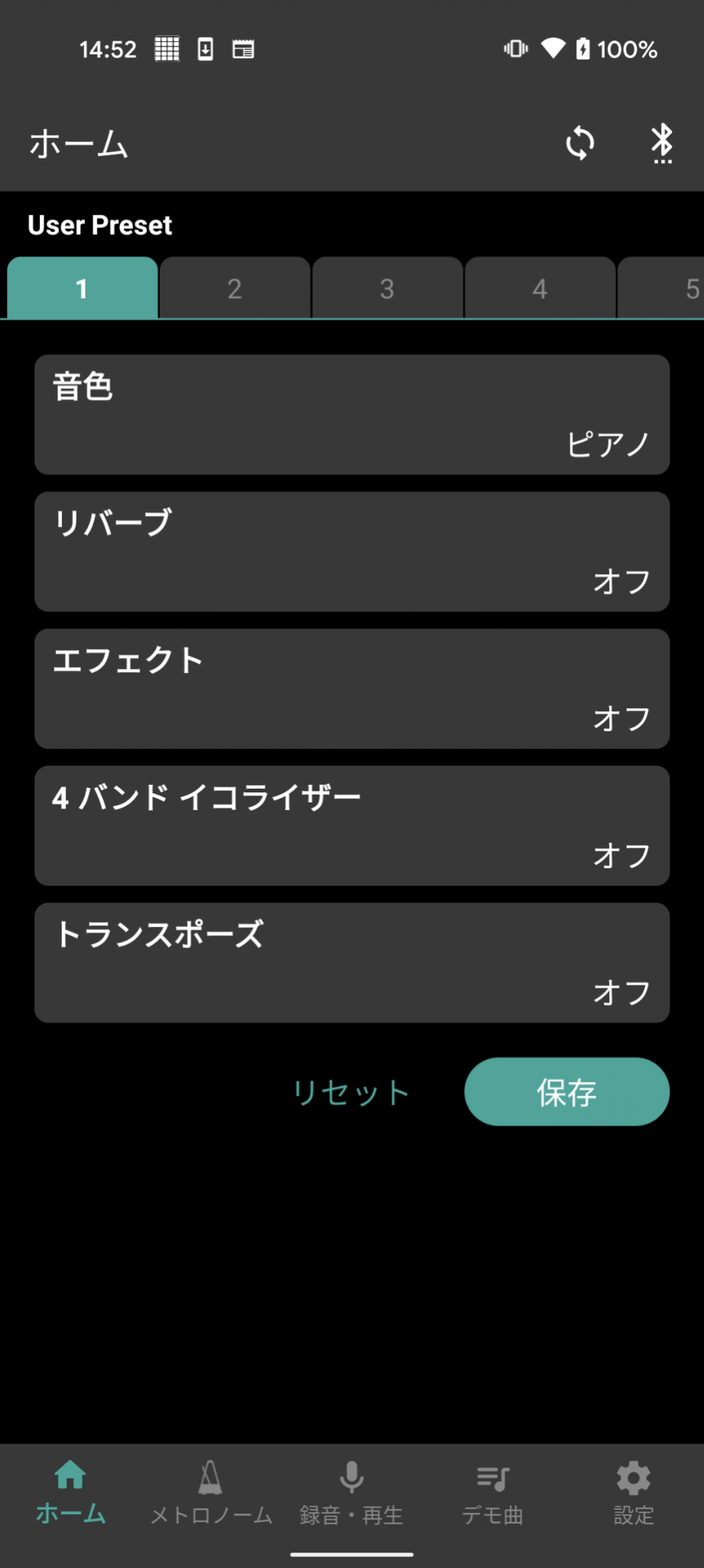The width and height of the screenshot is (704, 1568).
Task: Open the トランスポーズ setting card
Action: 352,962
